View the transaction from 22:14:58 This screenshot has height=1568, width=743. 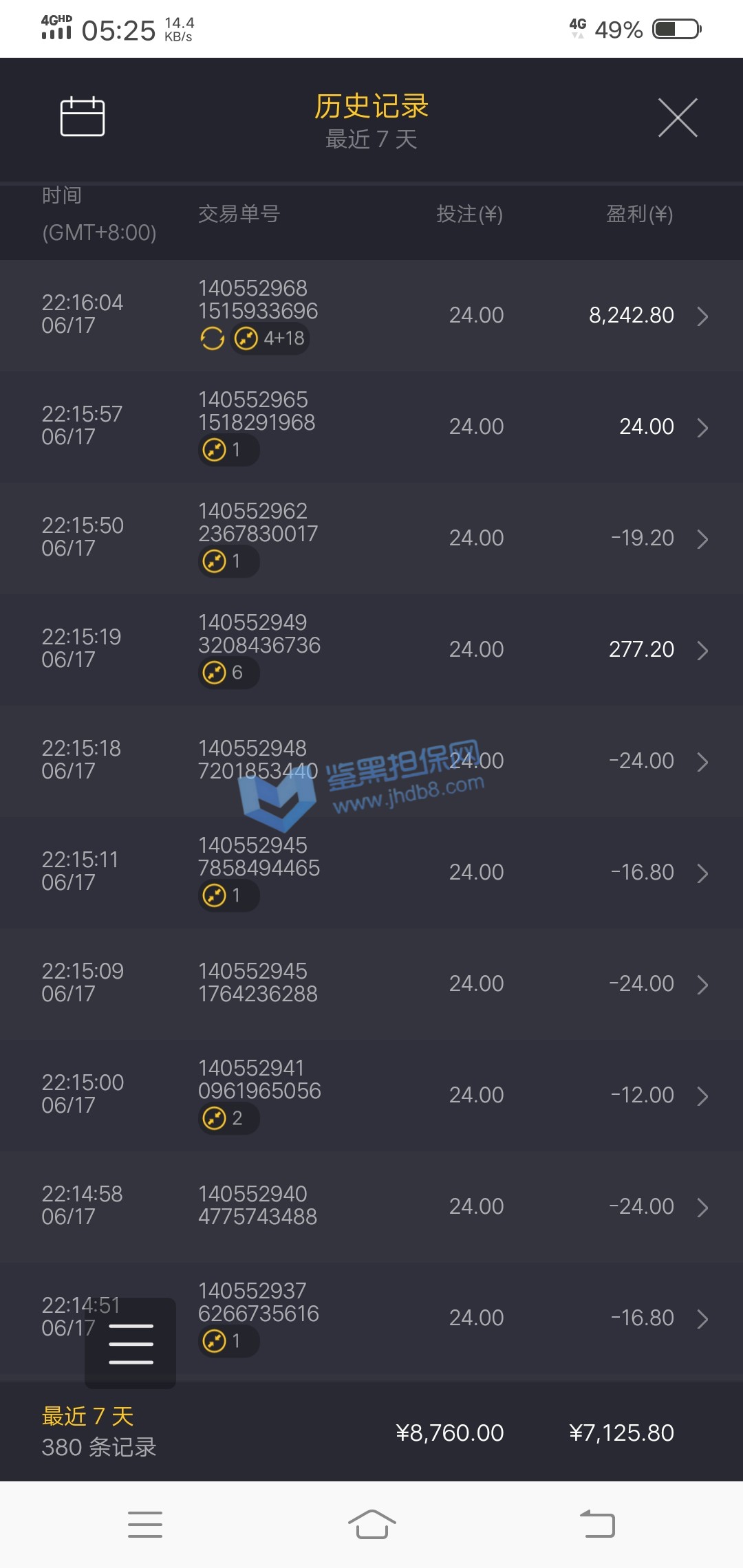(x=702, y=1208)
